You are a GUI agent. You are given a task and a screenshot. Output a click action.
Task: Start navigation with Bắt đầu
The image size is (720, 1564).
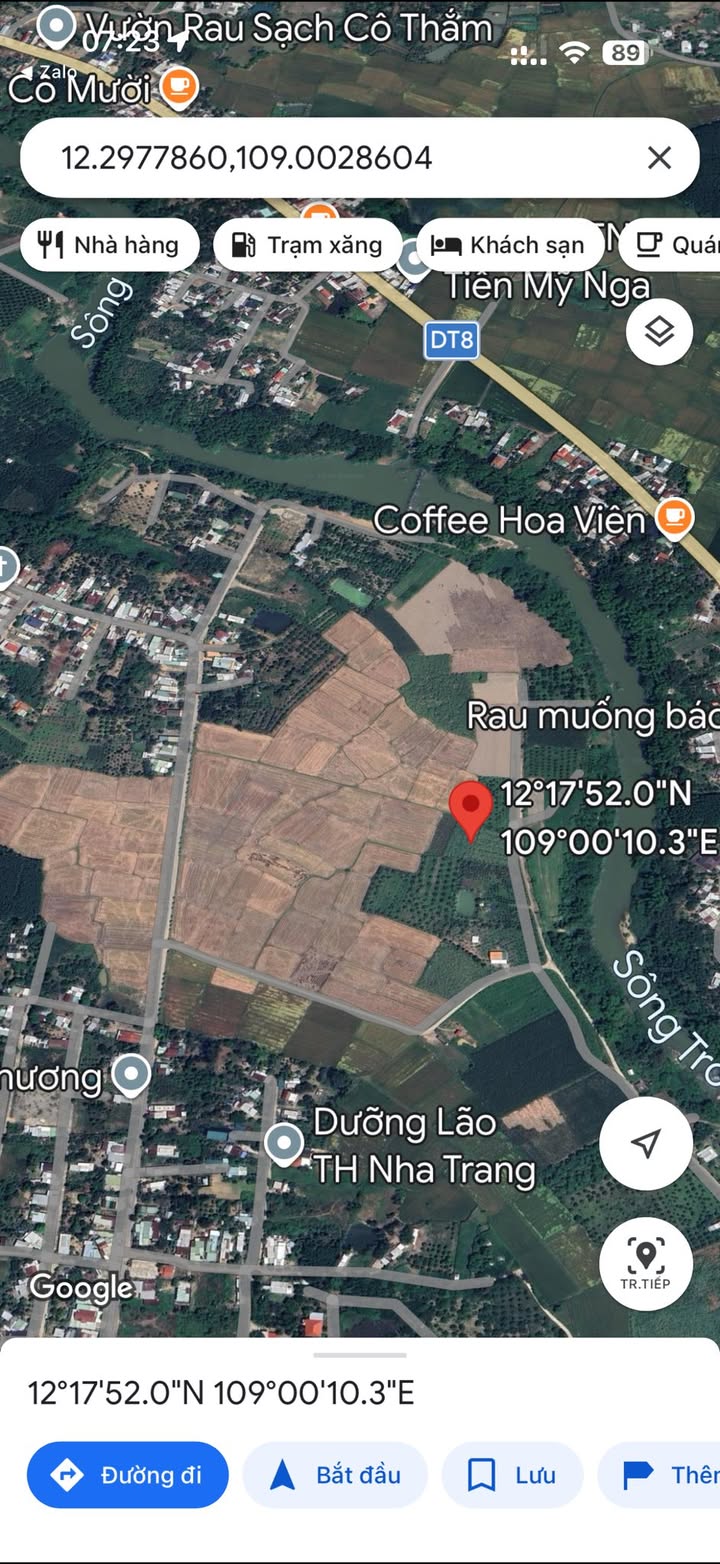coord(335,1474)
